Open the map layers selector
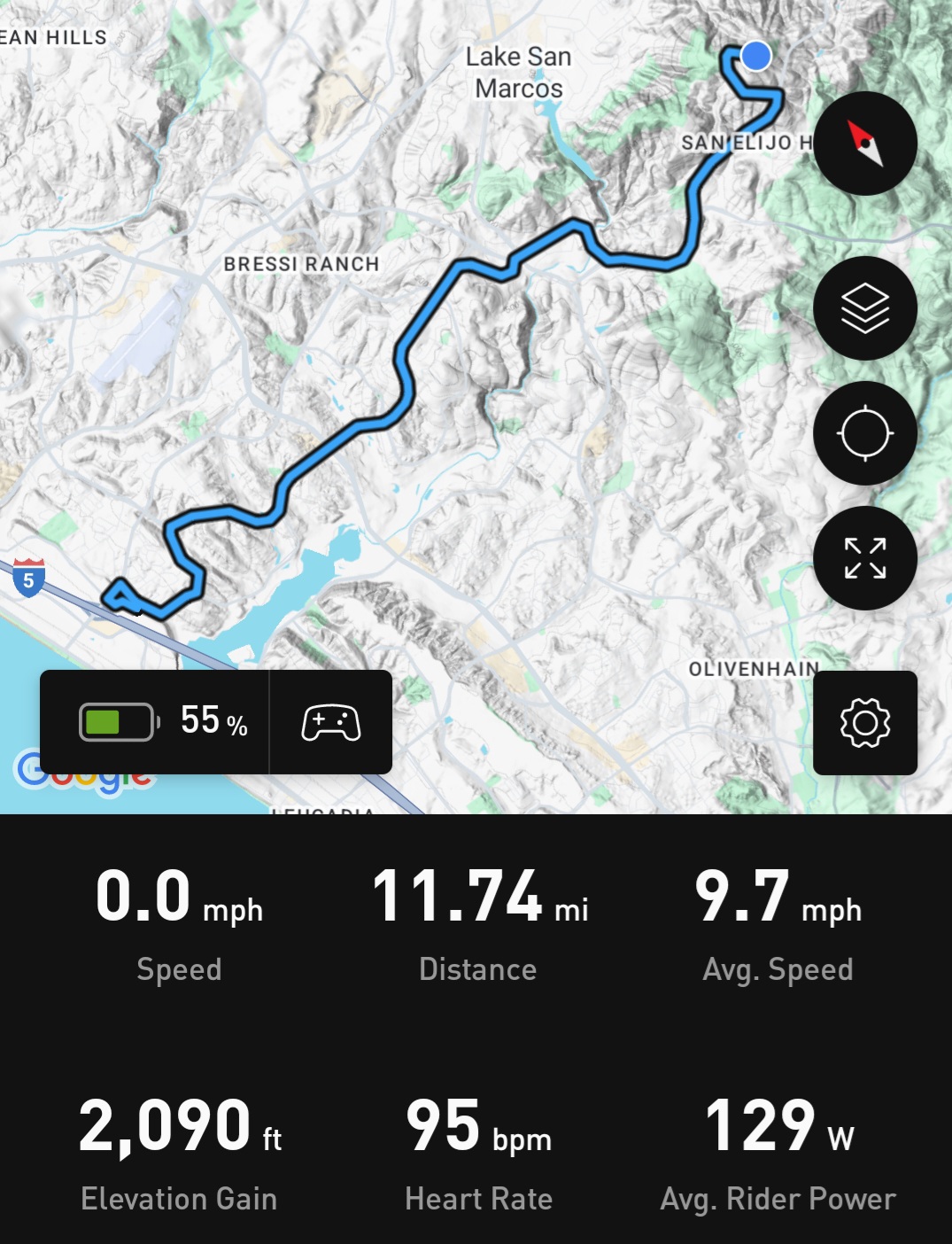 [x=864, y=308]
